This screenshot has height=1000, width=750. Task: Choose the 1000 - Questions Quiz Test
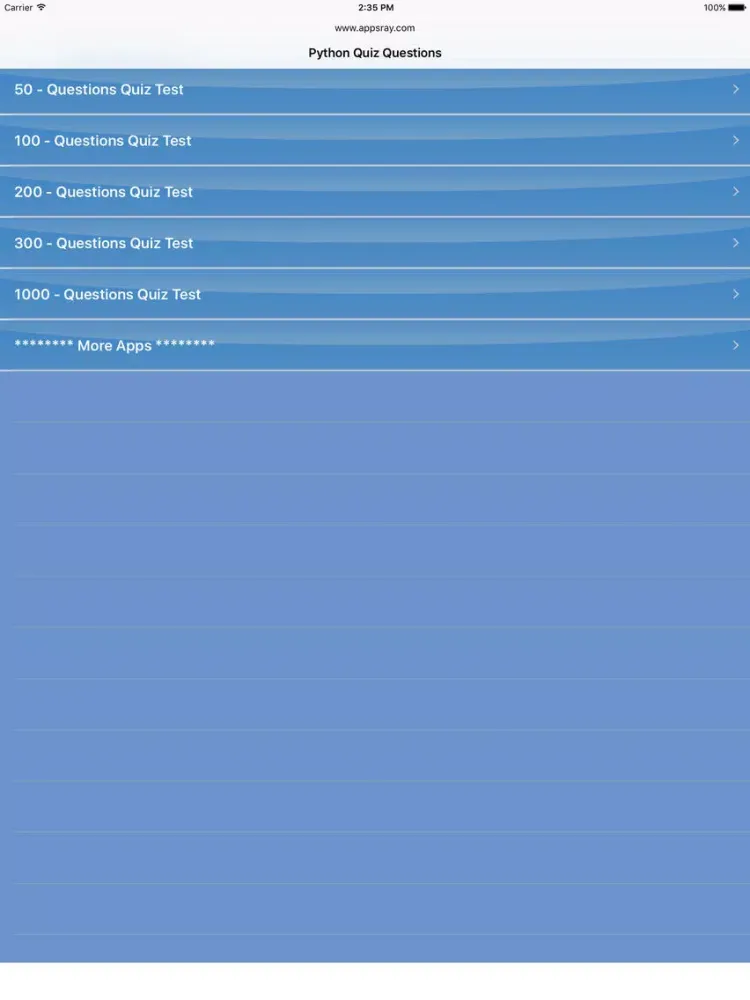375,294
